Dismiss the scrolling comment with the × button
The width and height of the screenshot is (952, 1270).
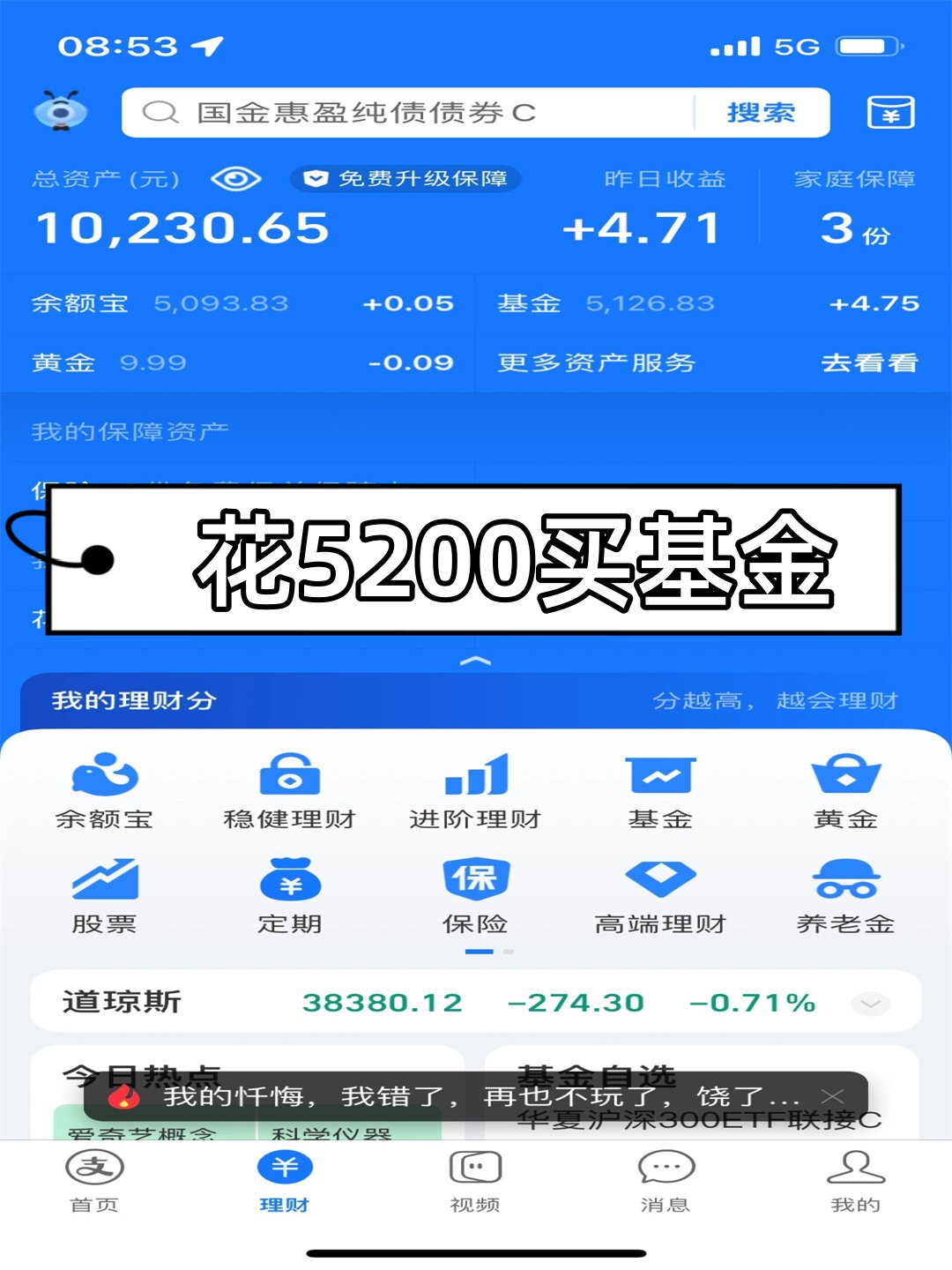pos(829,1095)
